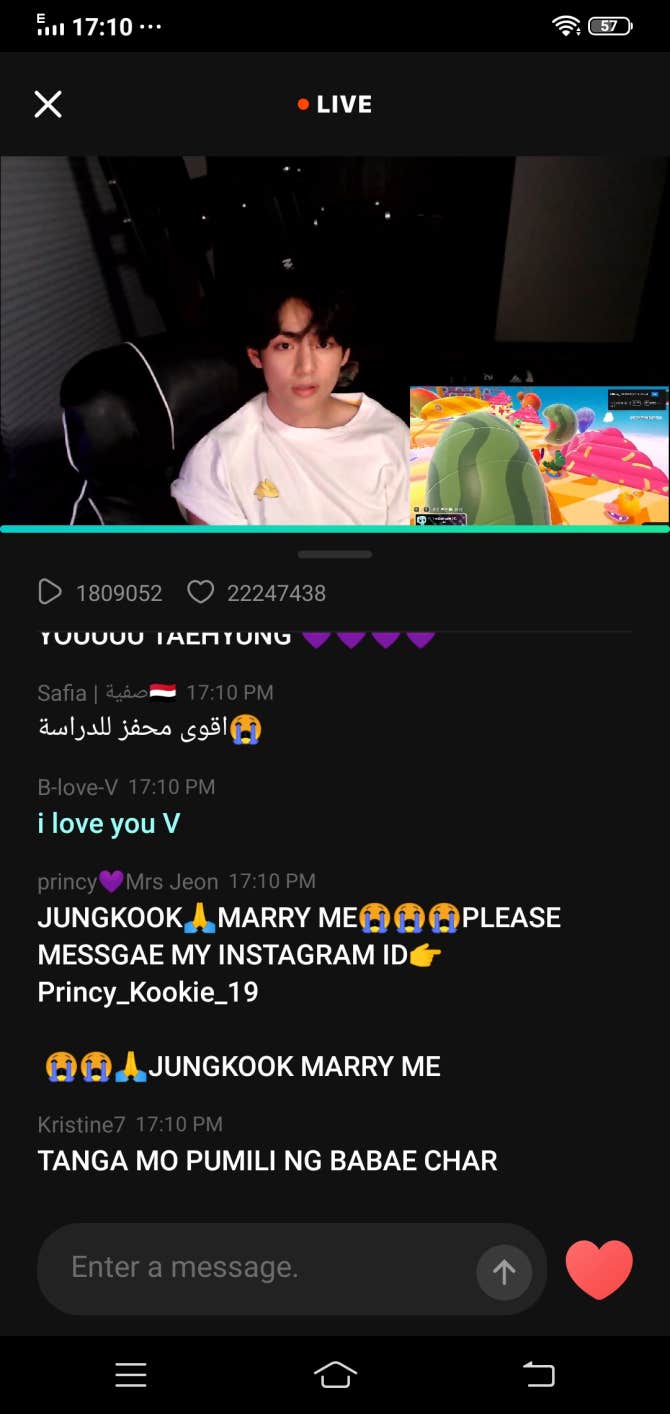
Task: Tap the message input field
Action: tap(260, 1268)
